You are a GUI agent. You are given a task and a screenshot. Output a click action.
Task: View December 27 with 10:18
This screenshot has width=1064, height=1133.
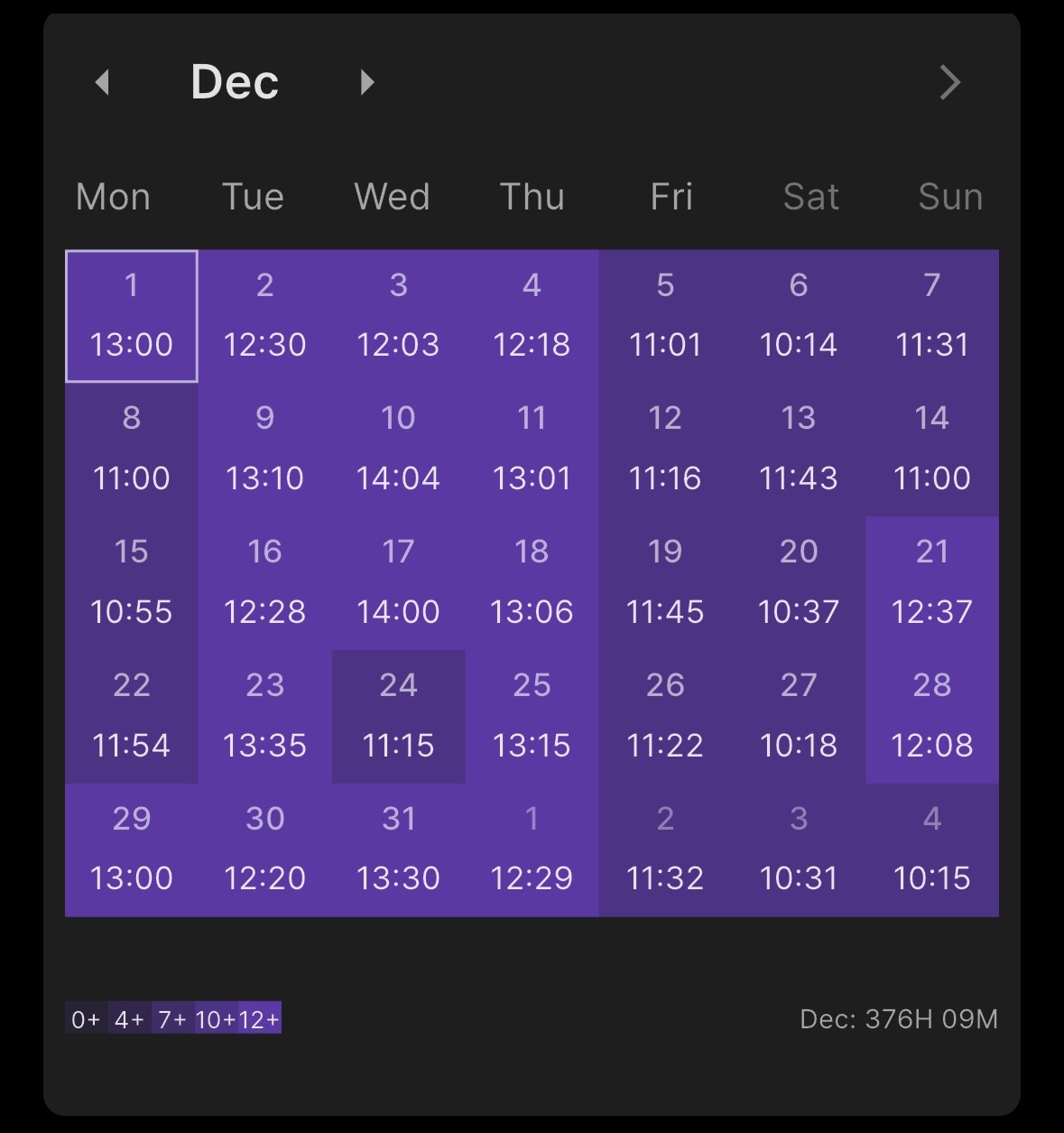pyautogui.click(x=799, y=716)
